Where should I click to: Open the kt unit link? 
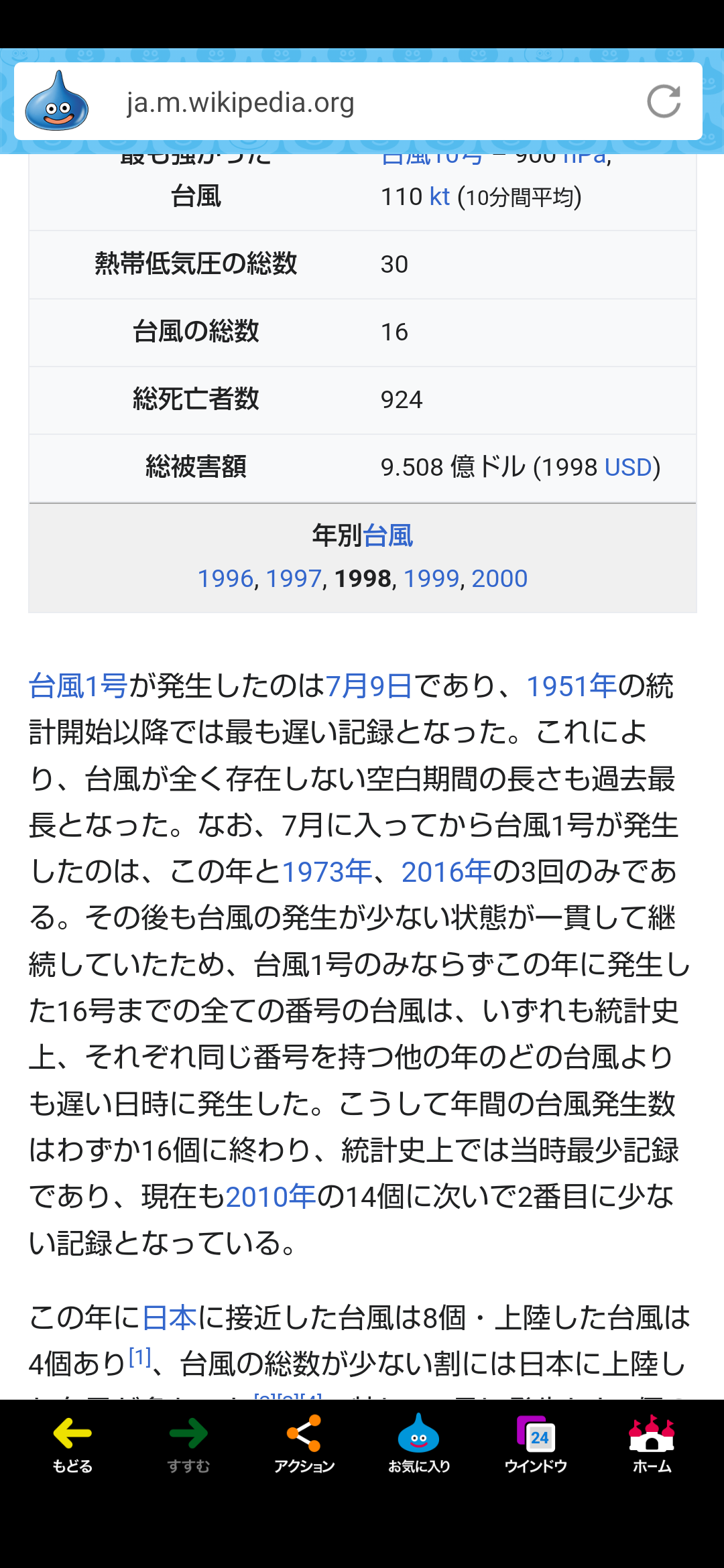click(x=439, y=197)
